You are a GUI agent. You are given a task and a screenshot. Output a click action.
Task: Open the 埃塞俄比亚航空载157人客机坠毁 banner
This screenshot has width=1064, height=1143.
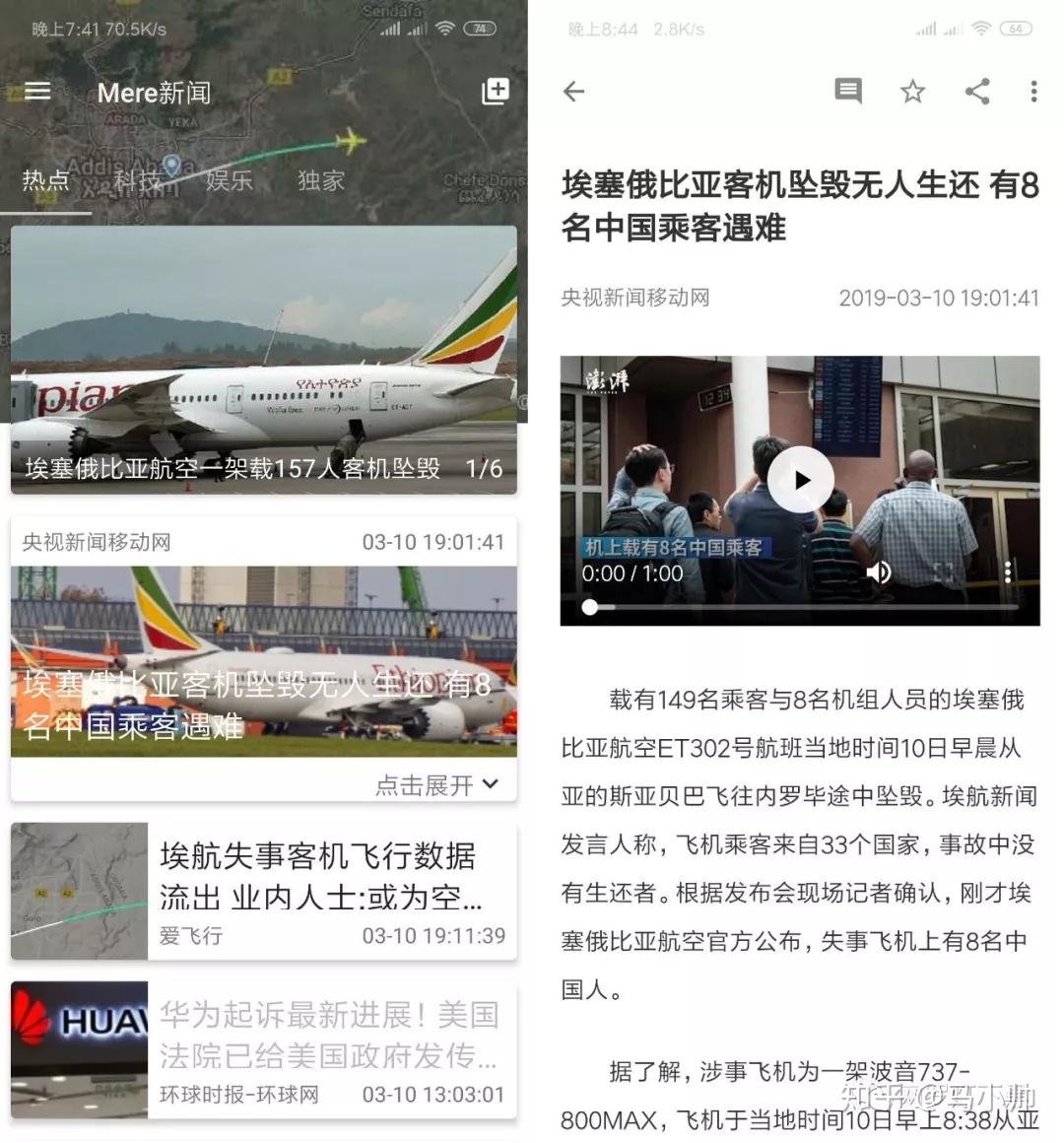point(263,360)
